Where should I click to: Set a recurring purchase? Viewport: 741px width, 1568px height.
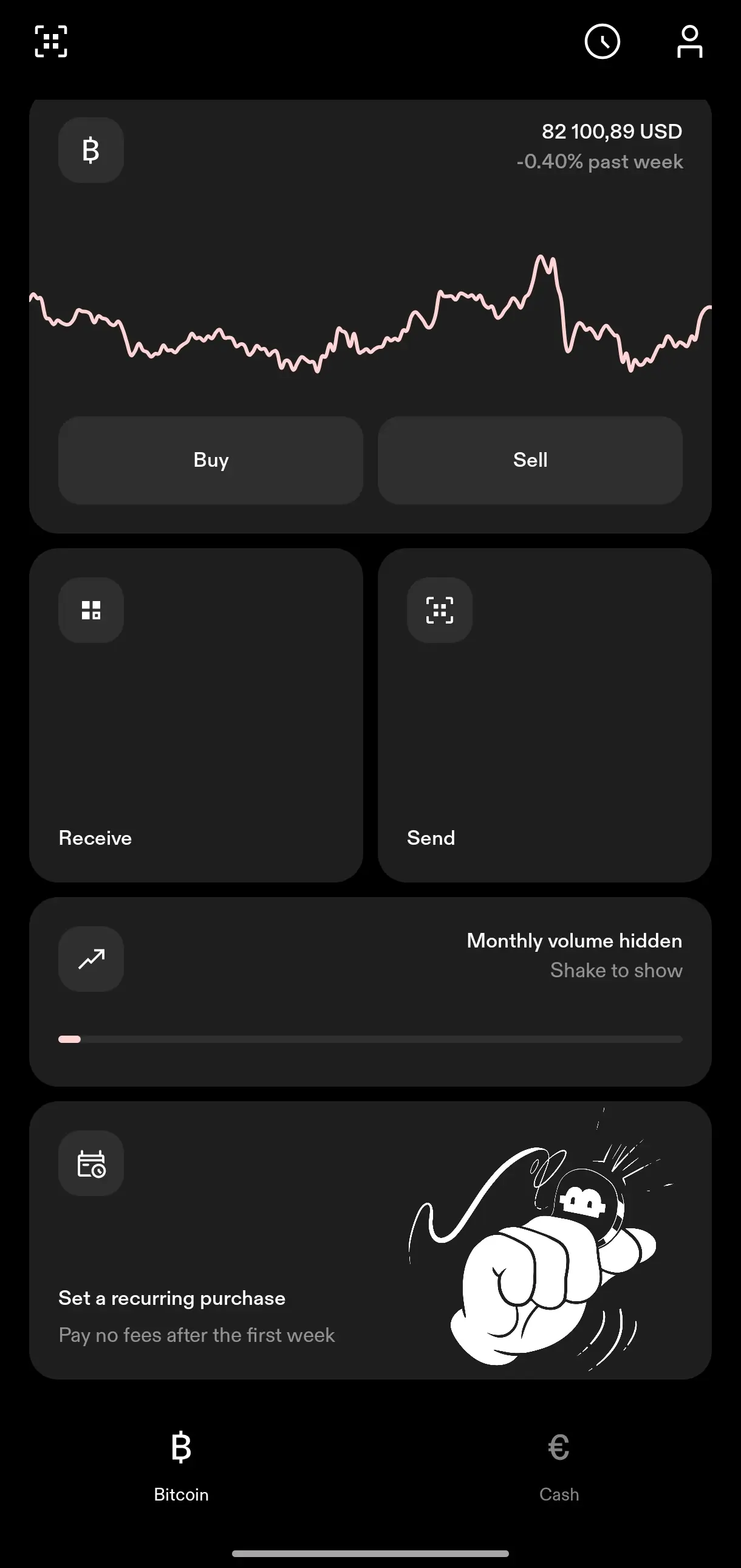370,1240
